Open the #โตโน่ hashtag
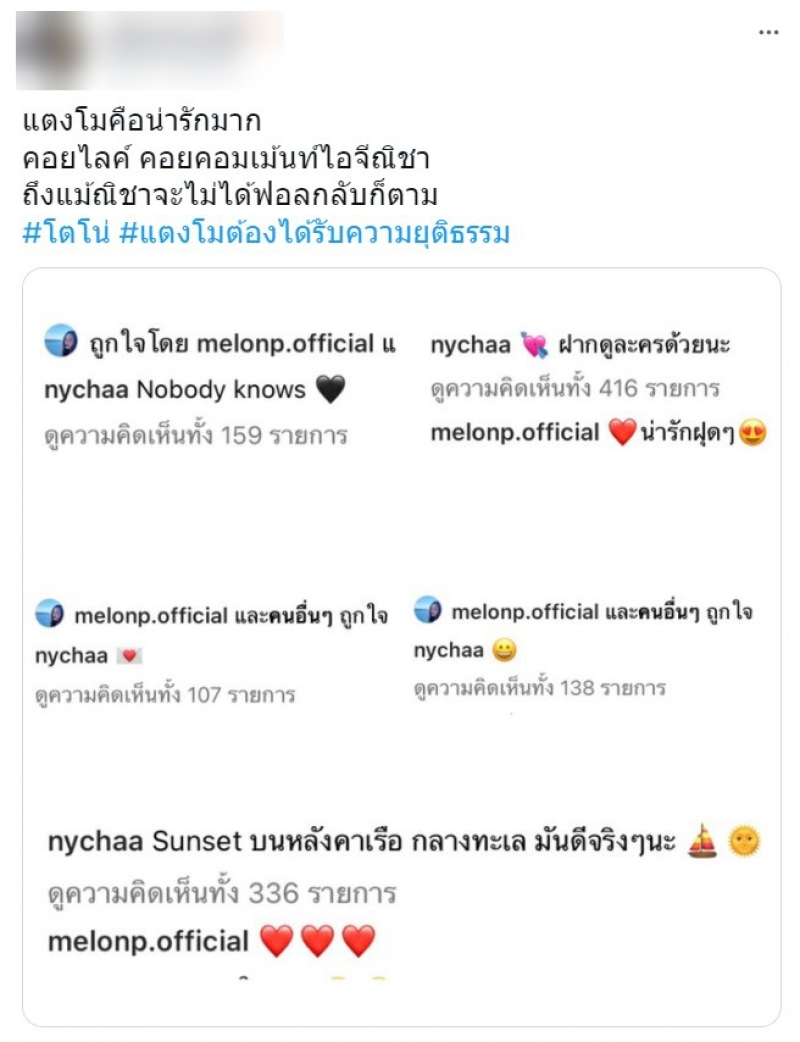The height and width of the screenshot is (1042, 800). click(58, 234)
